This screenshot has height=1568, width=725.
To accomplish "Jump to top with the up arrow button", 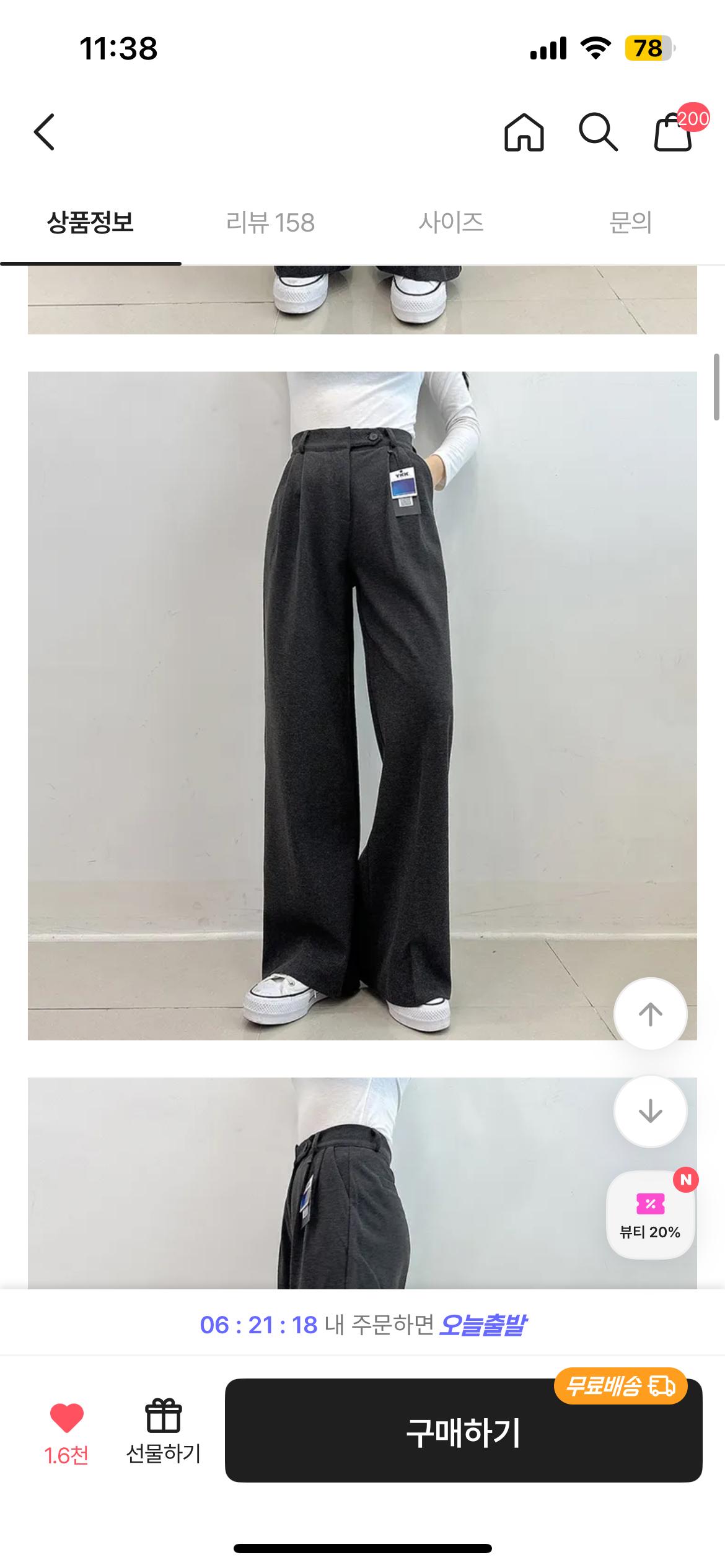I will pyautogui.click(x=650, y=1014).
